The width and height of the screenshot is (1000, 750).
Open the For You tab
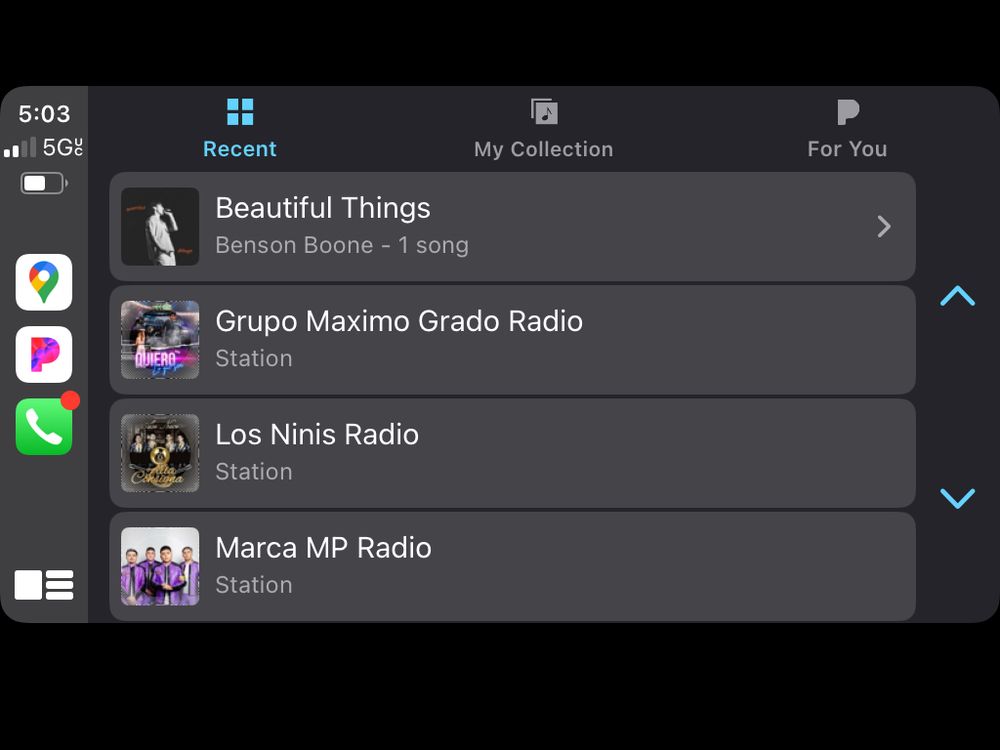click(847, 129)
